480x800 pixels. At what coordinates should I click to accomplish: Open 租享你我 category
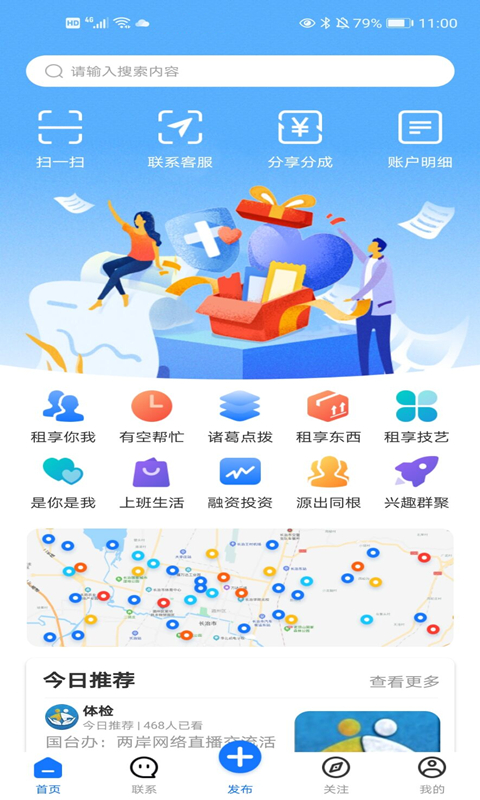click(63, 417)
